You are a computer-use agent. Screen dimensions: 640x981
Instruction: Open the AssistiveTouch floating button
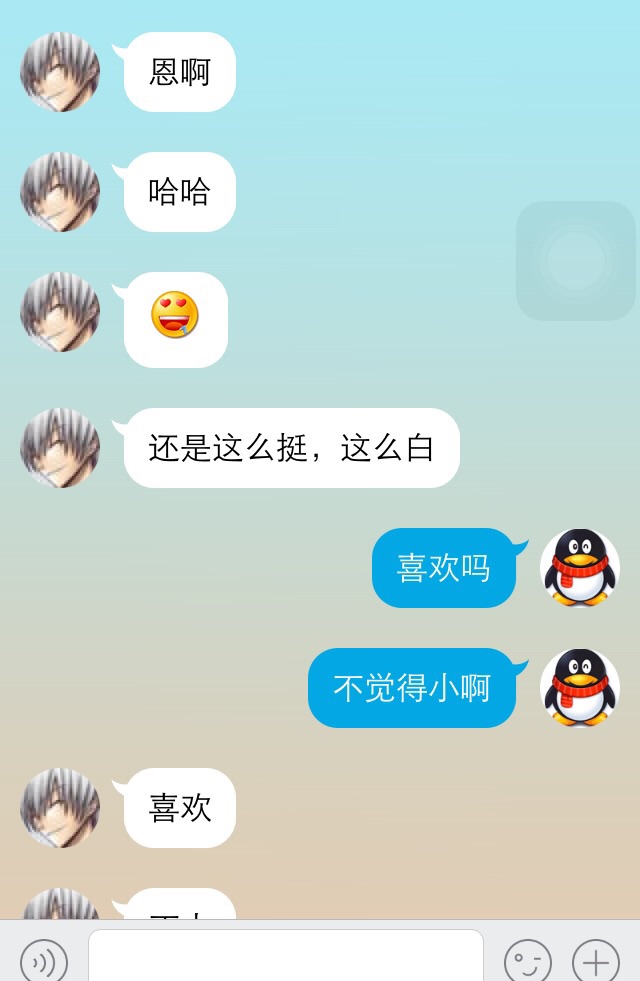576,261
